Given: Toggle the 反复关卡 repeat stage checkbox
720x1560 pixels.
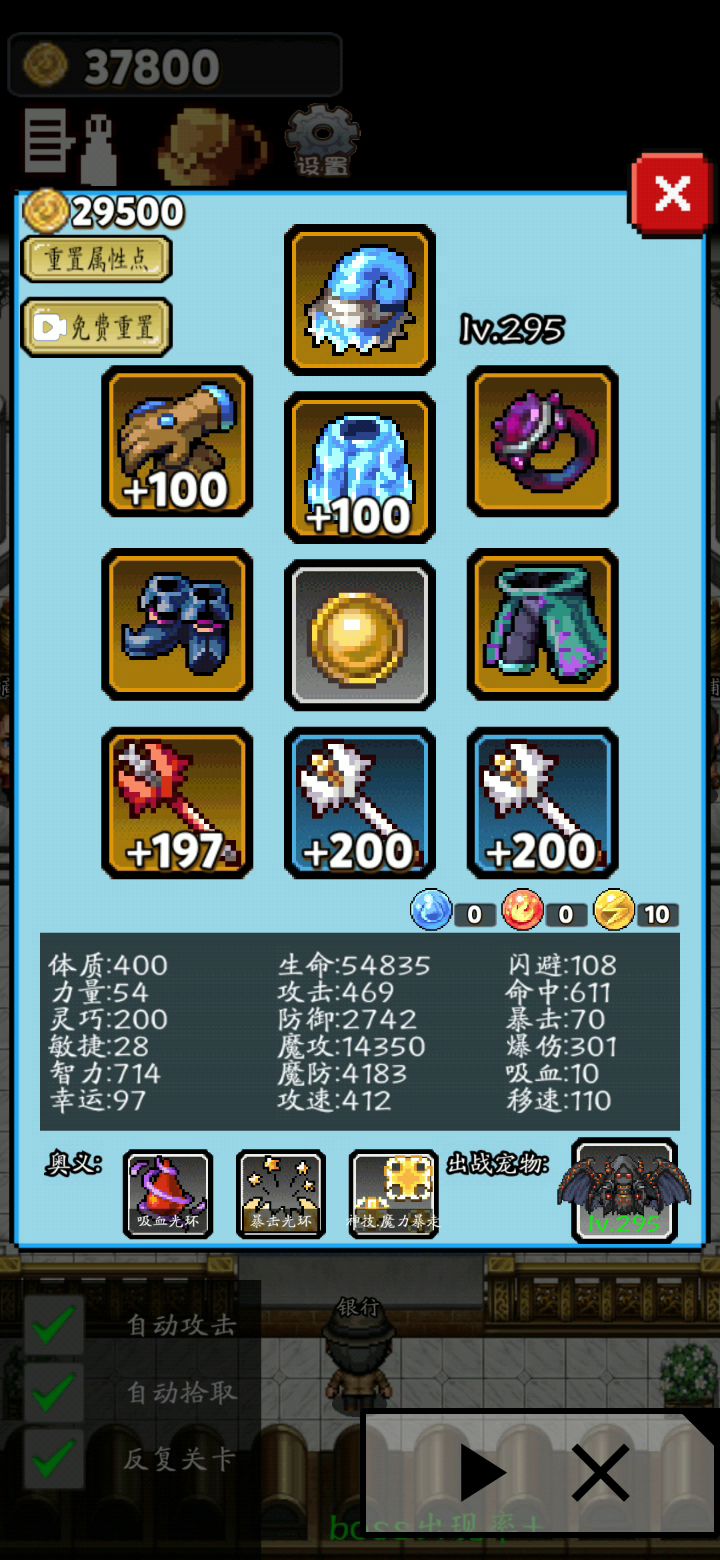Looking at the screenshot, I should click(53, 1459).
